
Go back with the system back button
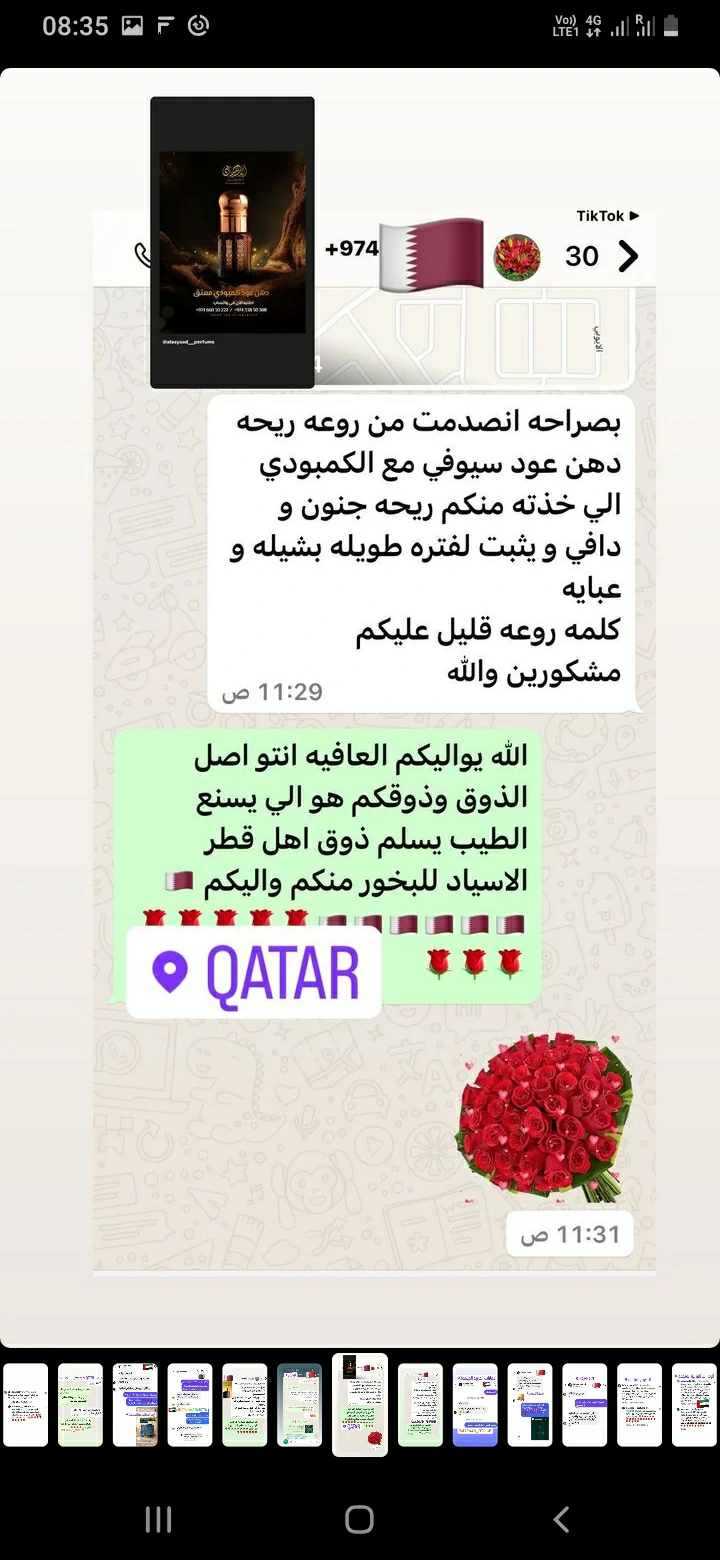[561, 1520]
